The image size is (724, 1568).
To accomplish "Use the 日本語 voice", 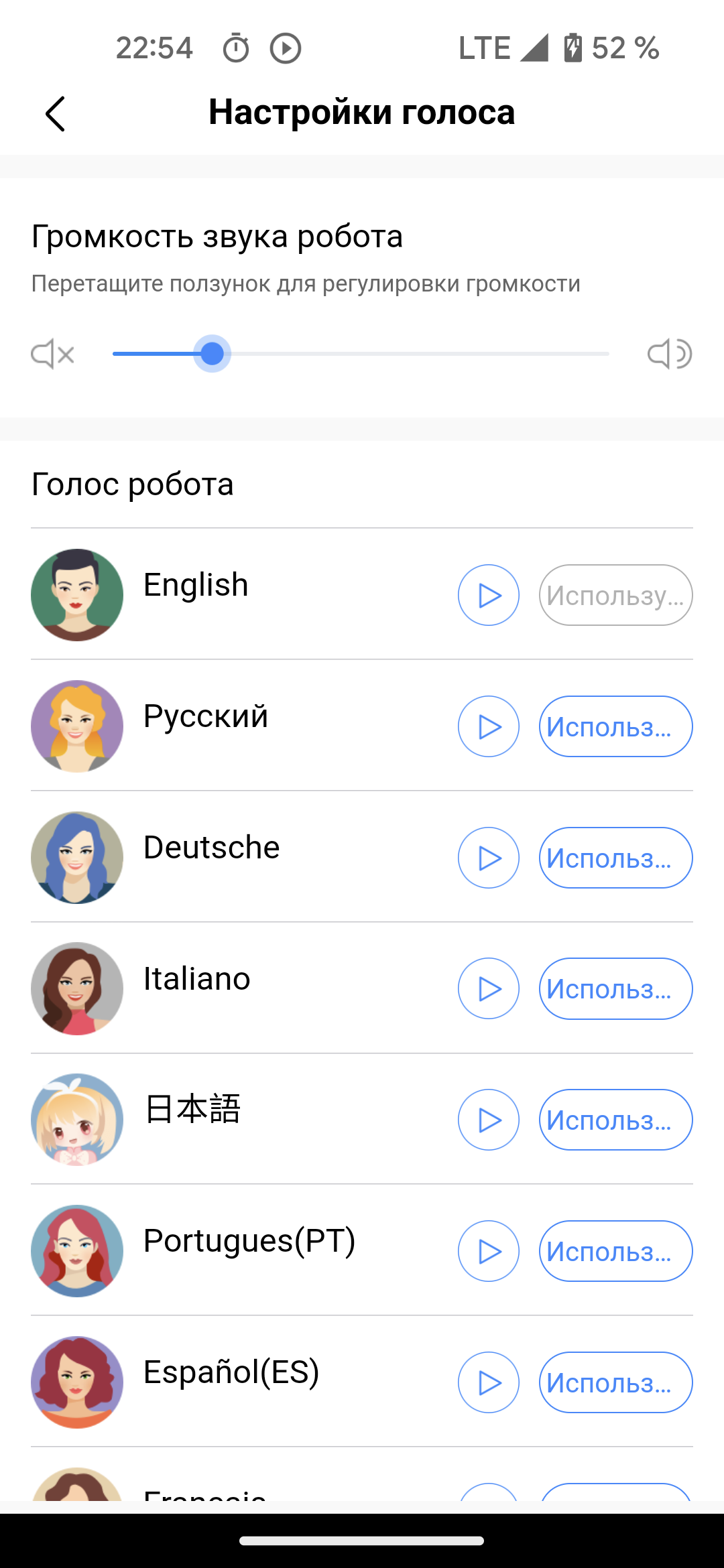I will tap(615, 1120).
